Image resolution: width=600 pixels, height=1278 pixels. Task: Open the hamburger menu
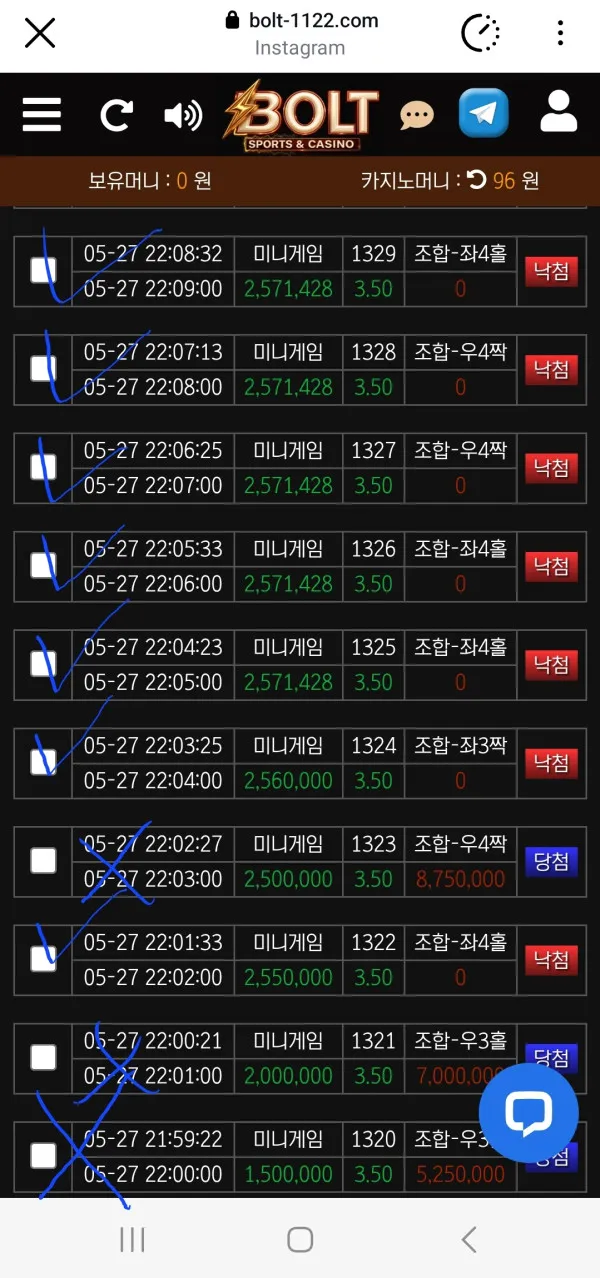(42, 115)
